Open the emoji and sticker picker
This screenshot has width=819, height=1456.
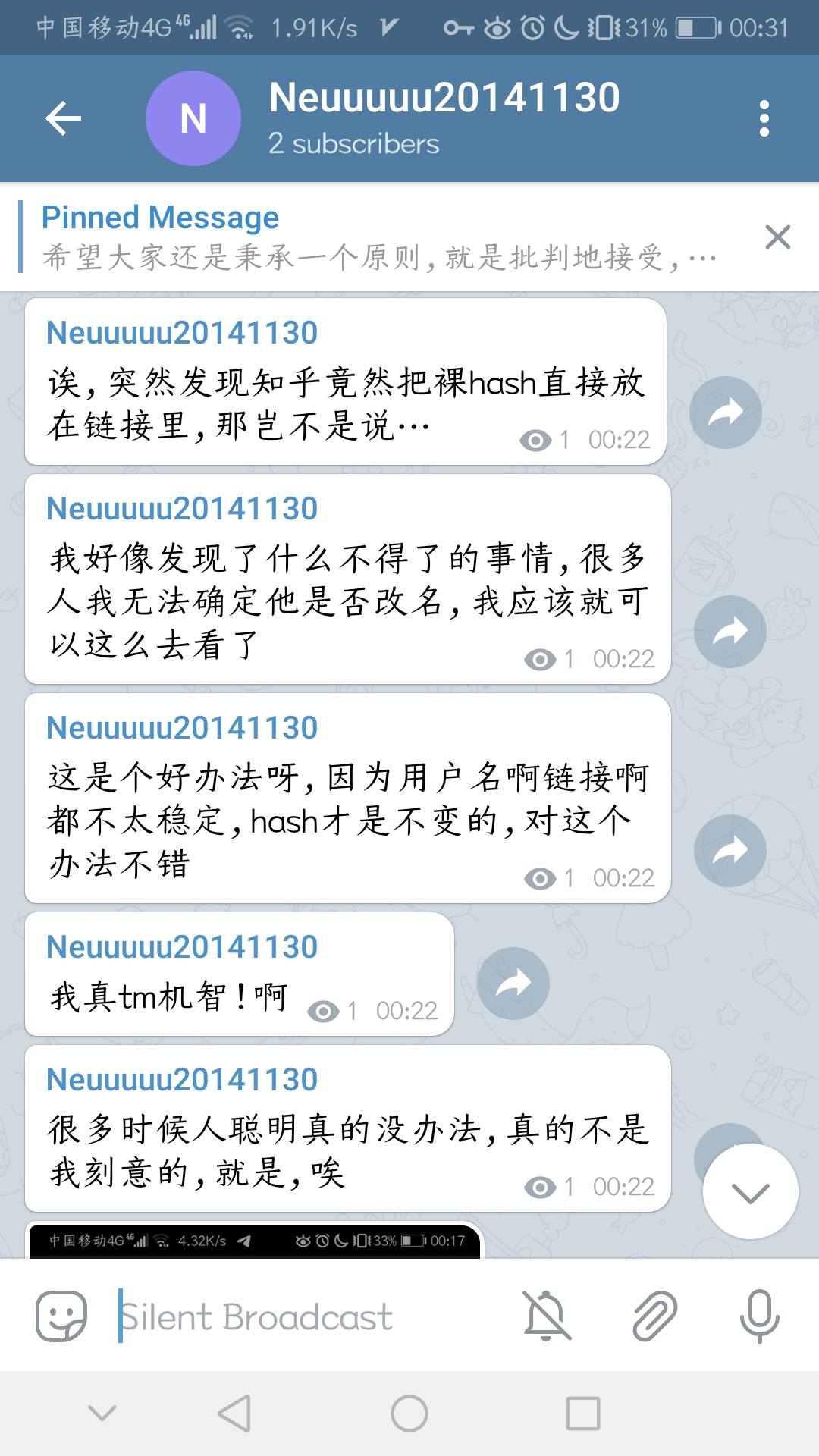pos(61,1316)
